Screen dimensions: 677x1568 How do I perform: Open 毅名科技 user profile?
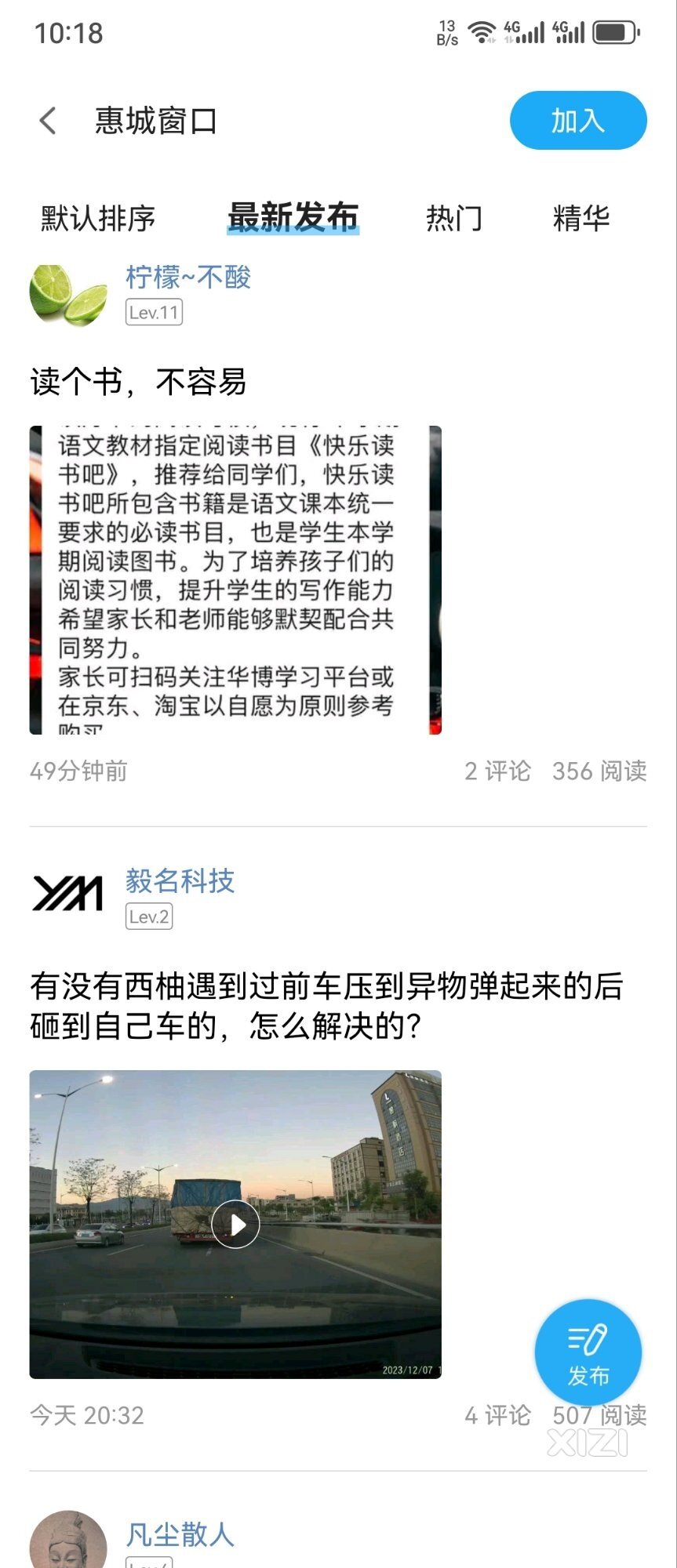point(180,881)
